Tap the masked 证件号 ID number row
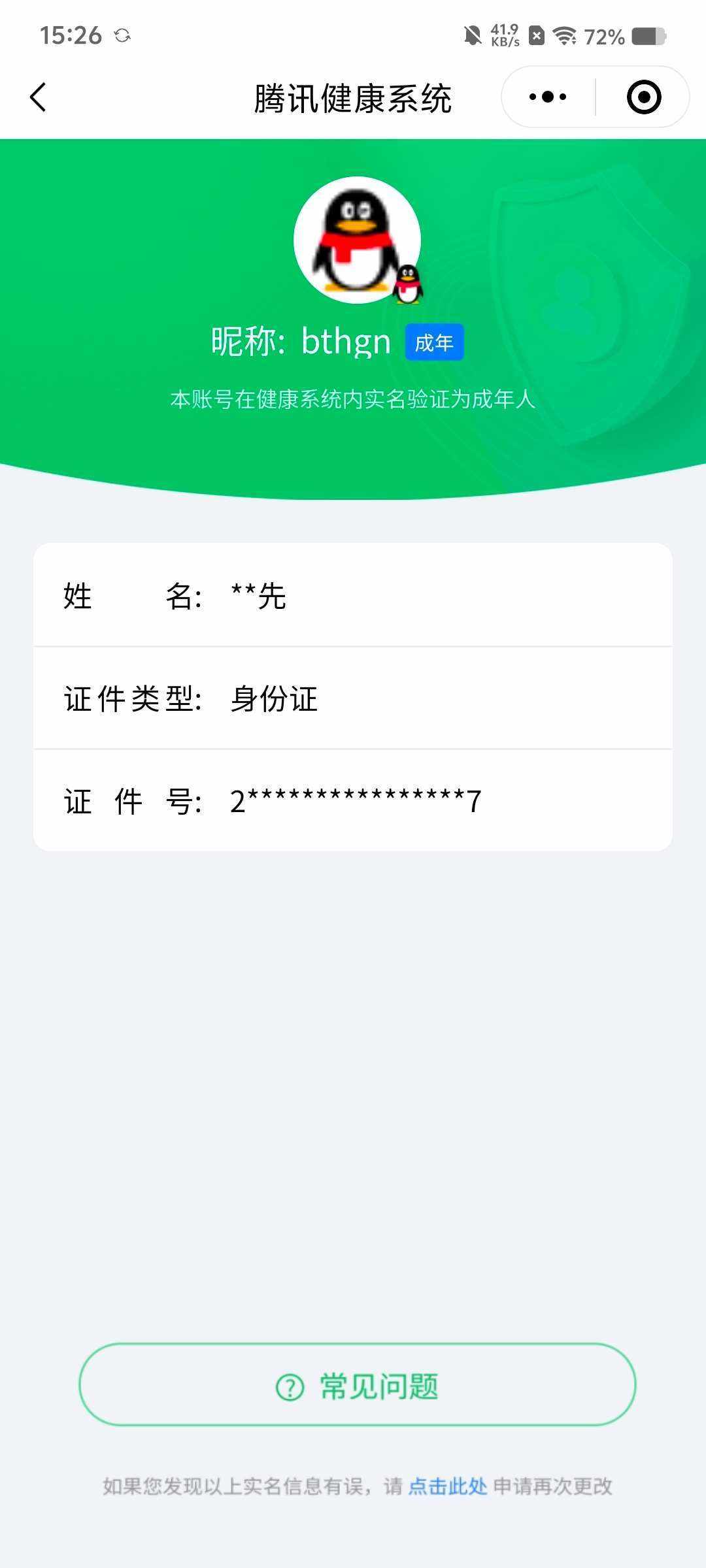 353,802
